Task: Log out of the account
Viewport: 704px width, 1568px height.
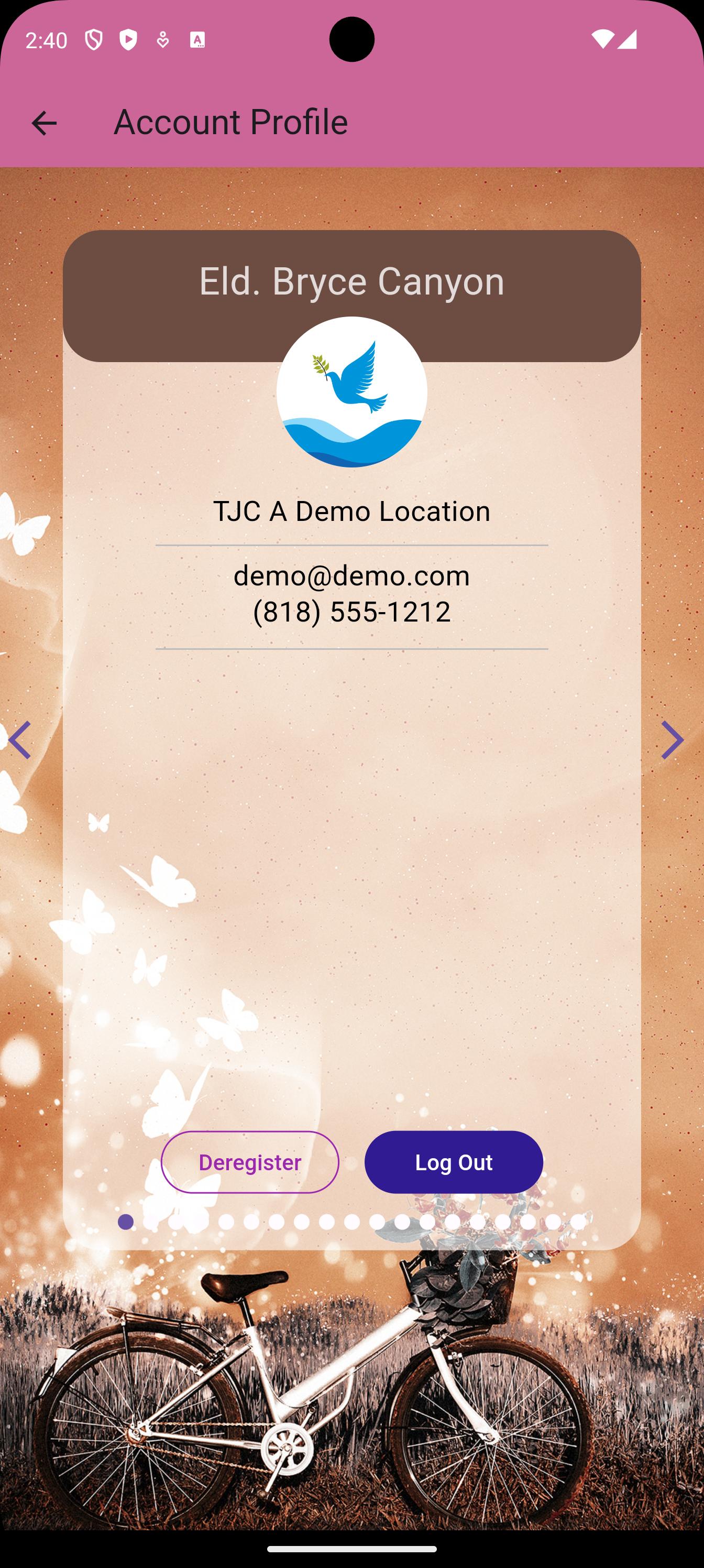Action: click(453, 1162)
